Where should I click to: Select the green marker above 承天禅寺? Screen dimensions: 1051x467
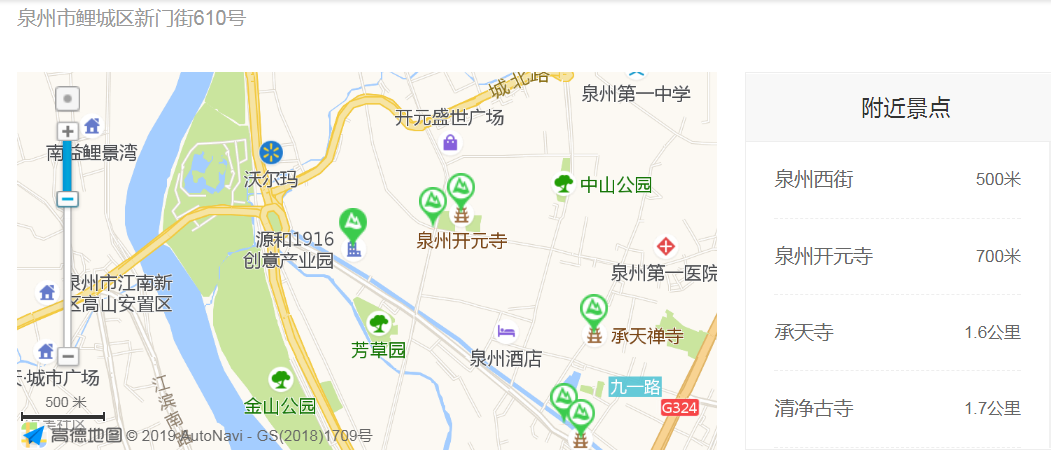(x=594, y=309)
